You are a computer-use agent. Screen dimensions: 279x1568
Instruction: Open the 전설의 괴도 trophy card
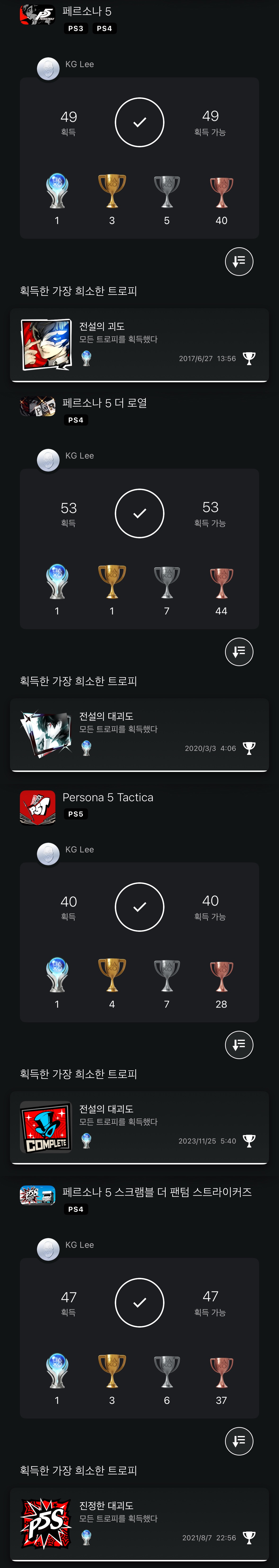[x=139, y=345]
